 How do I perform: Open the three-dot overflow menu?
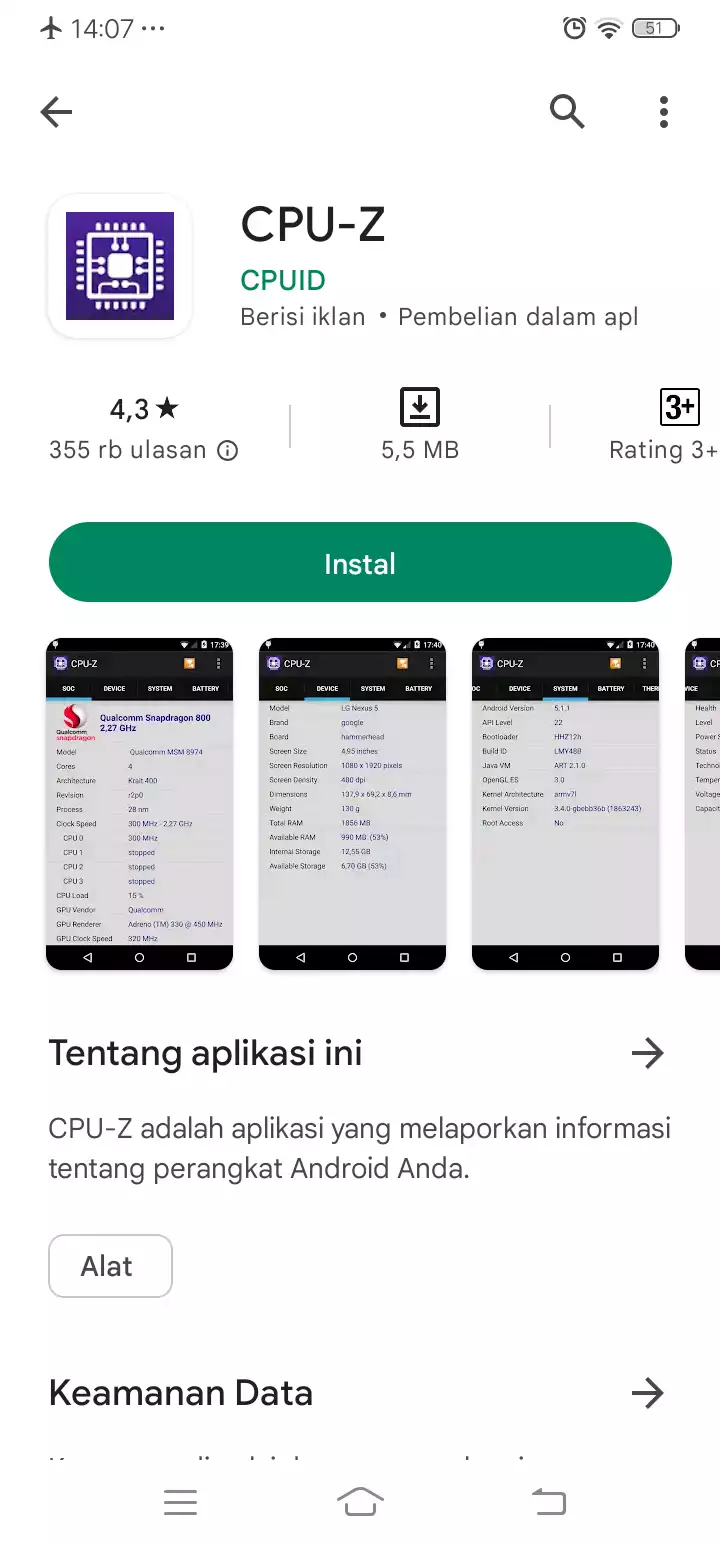(x=664, y=112)
